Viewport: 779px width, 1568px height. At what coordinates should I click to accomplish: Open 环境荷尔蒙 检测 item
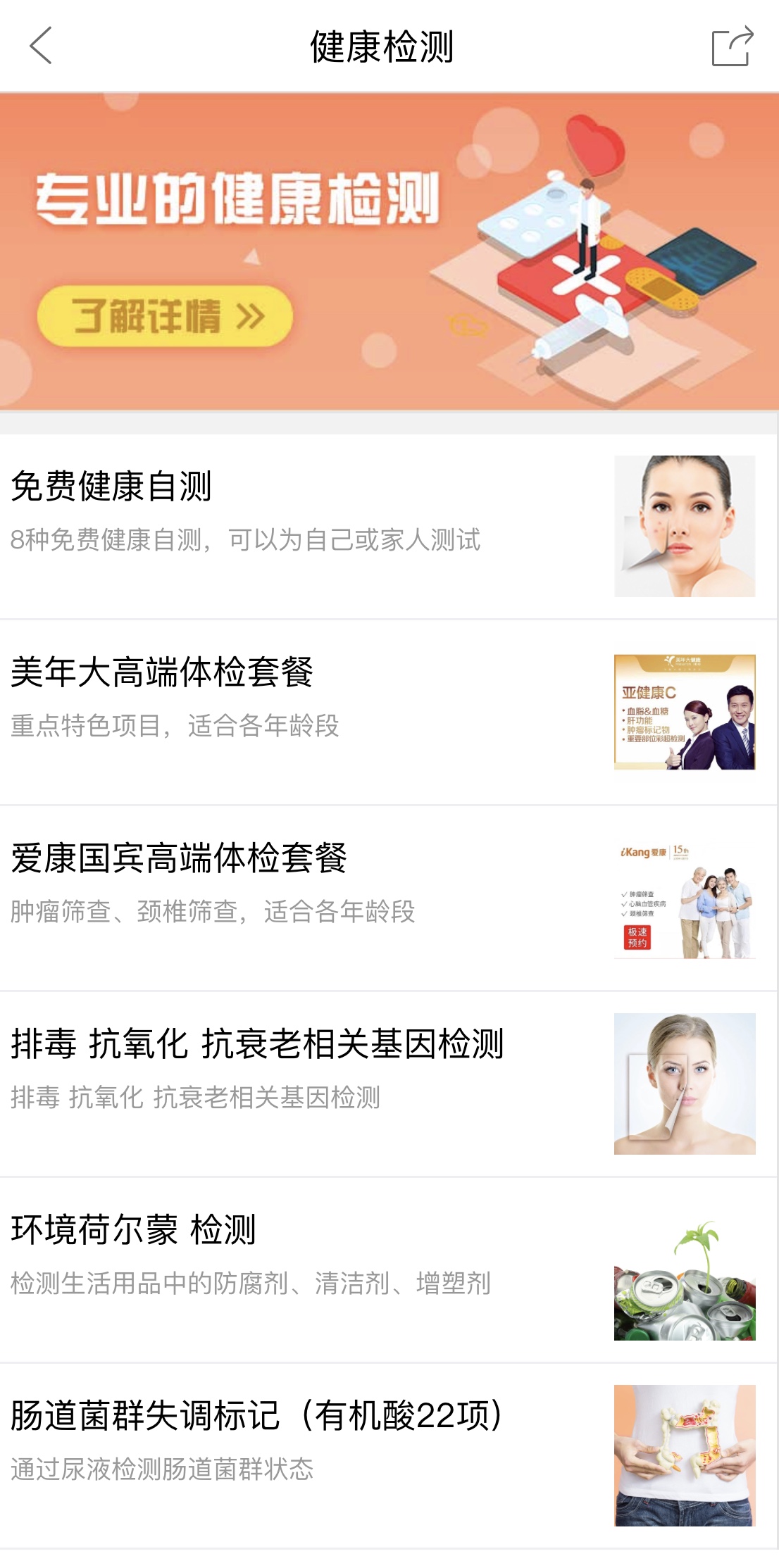(389, 1269)
